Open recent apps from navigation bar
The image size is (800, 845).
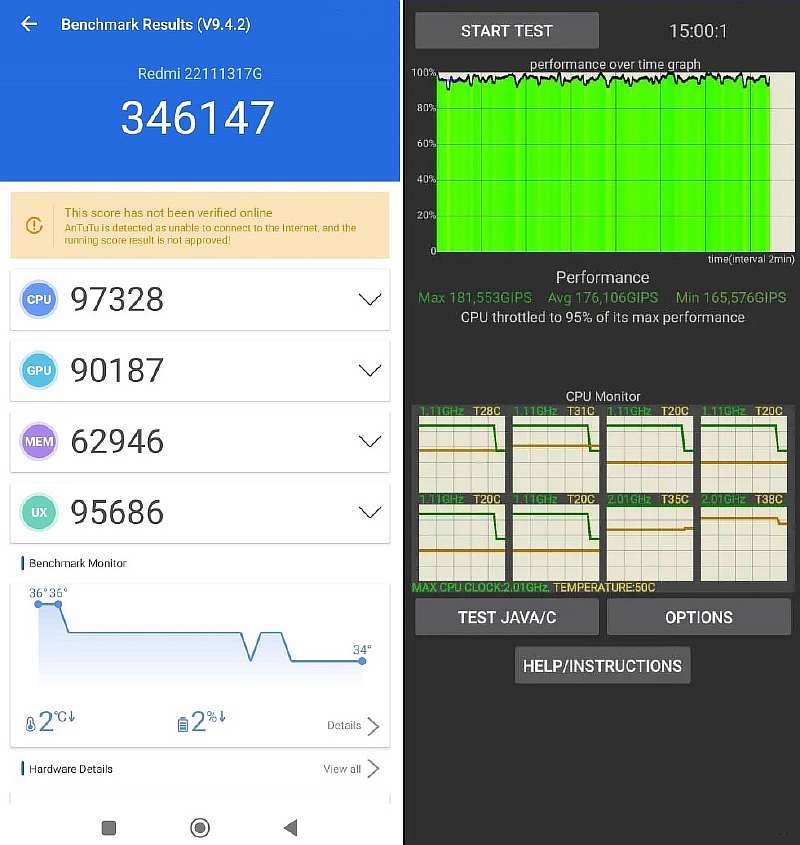109,827
